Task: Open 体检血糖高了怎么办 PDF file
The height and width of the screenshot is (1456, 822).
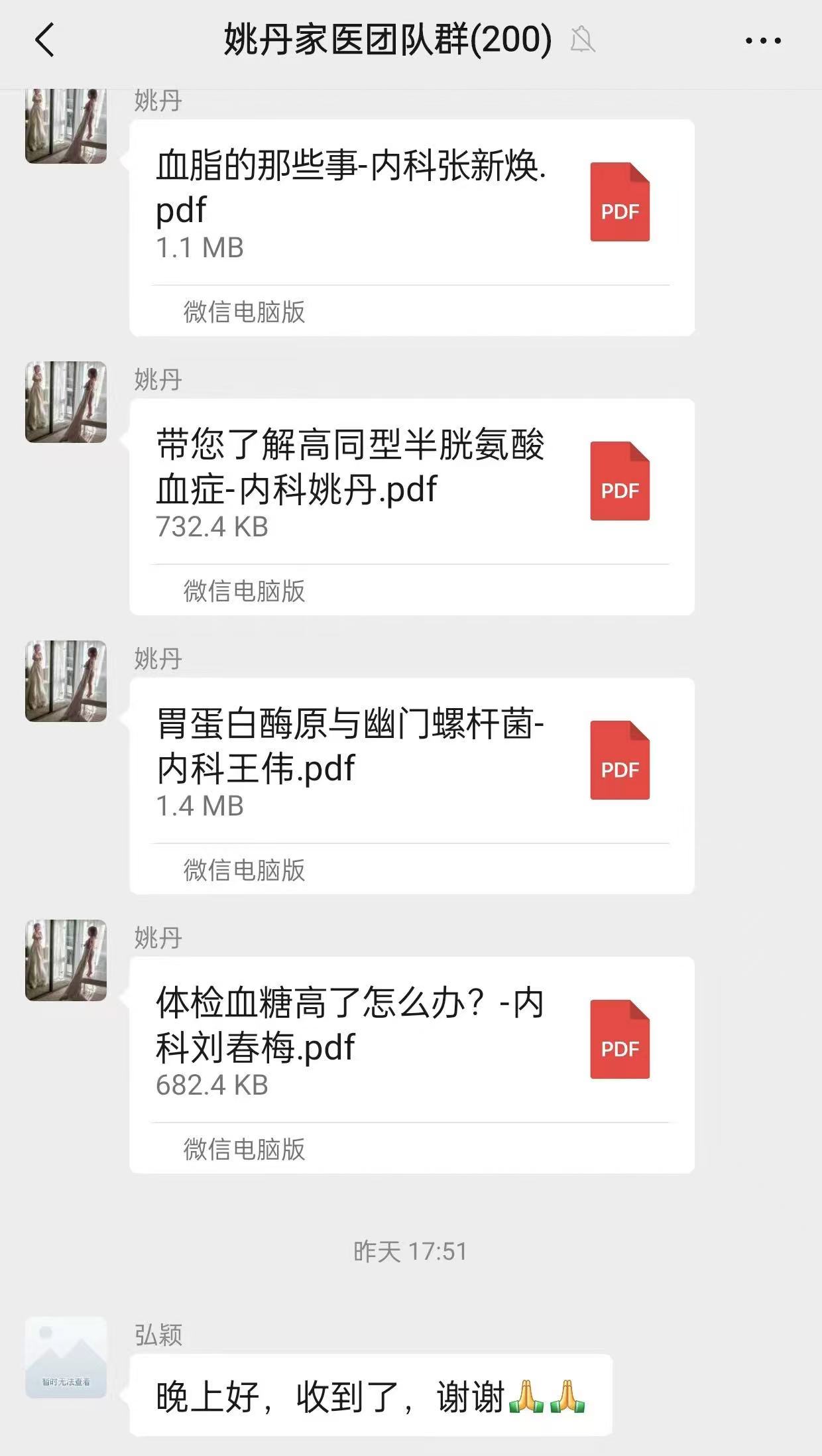Action: click(x=411, y=1042)
